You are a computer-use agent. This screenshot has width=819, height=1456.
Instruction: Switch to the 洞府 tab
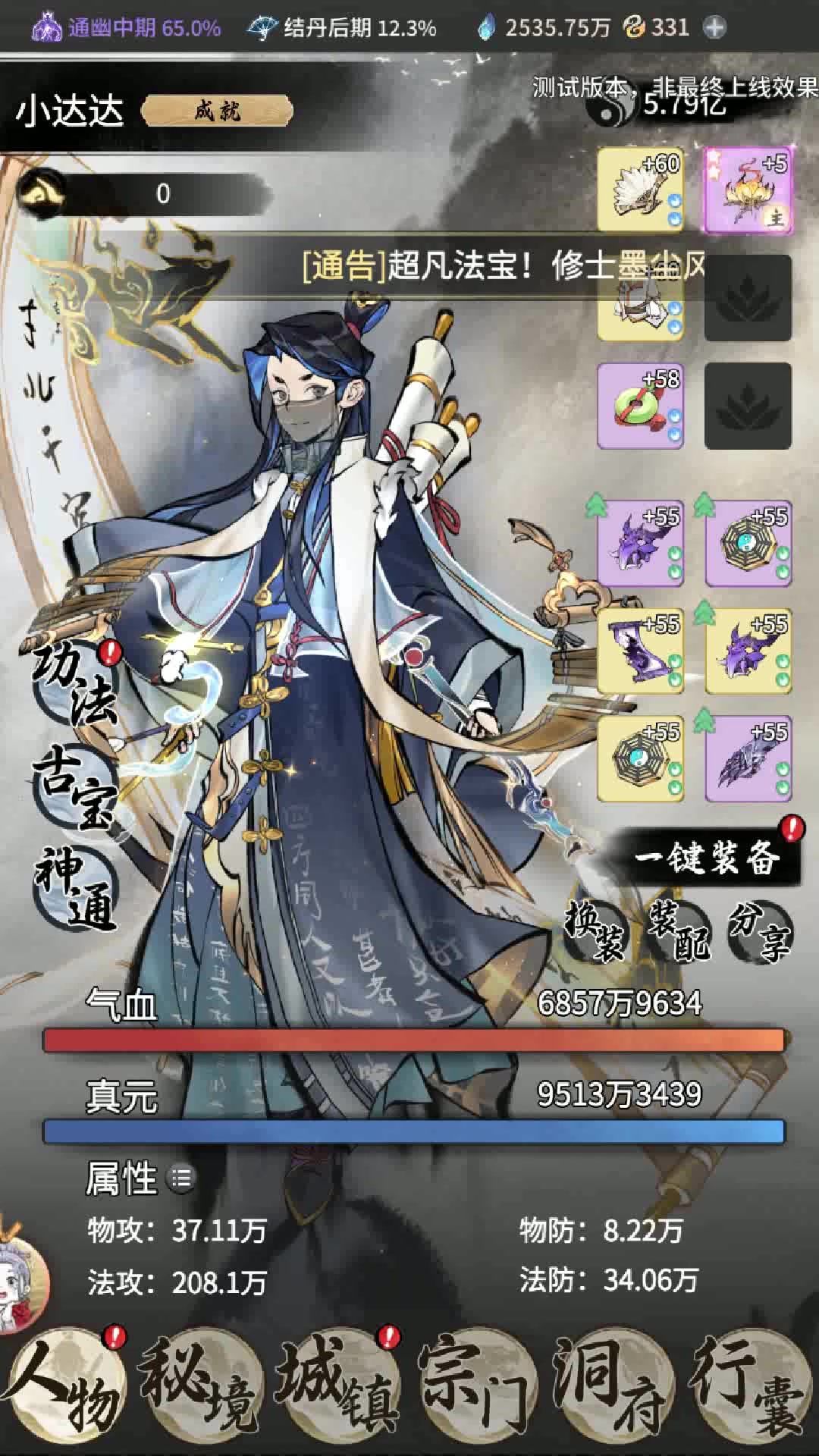pos(611,1392)
